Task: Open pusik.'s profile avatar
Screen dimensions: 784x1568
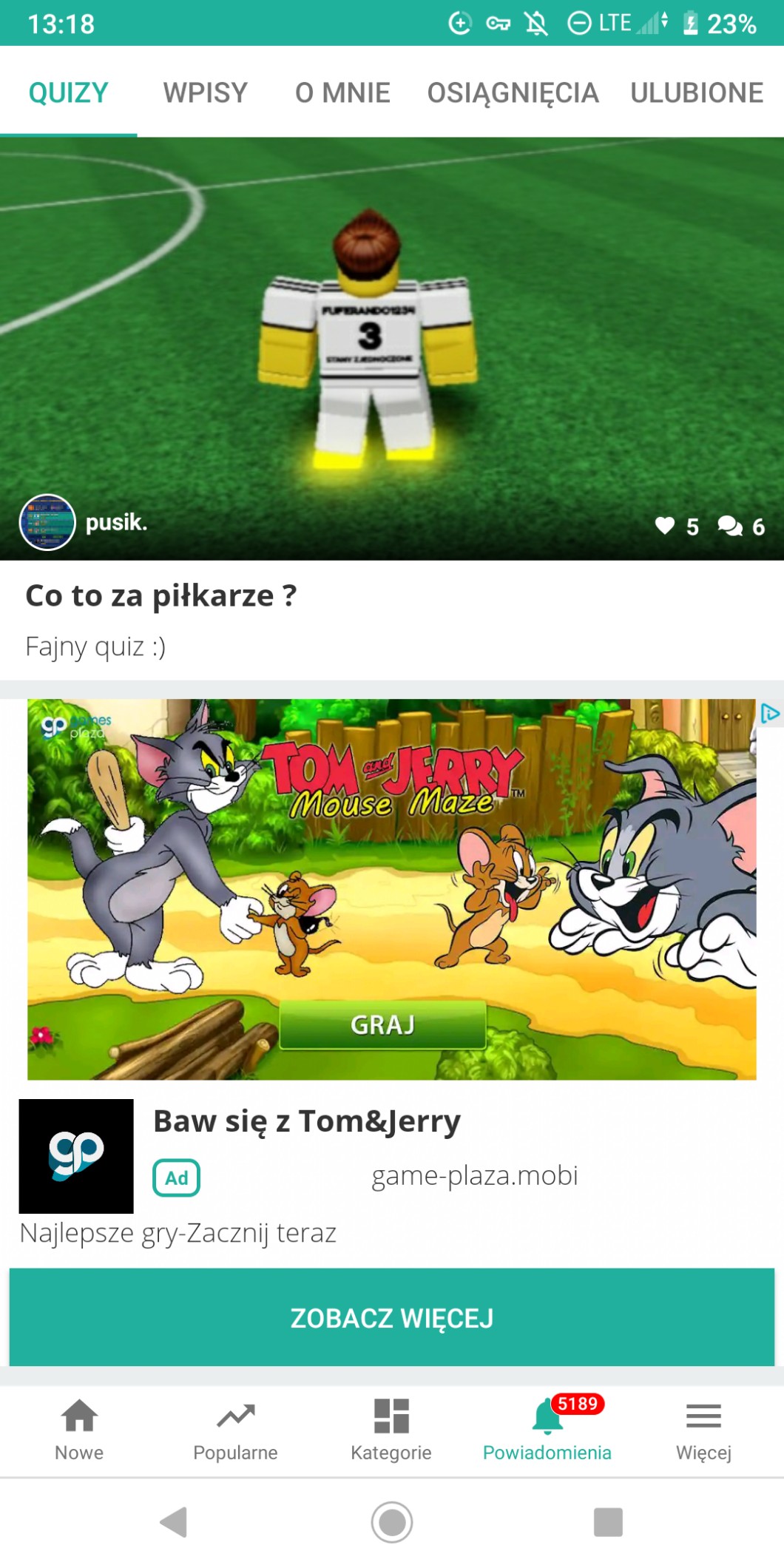Action: coord(47,523)
